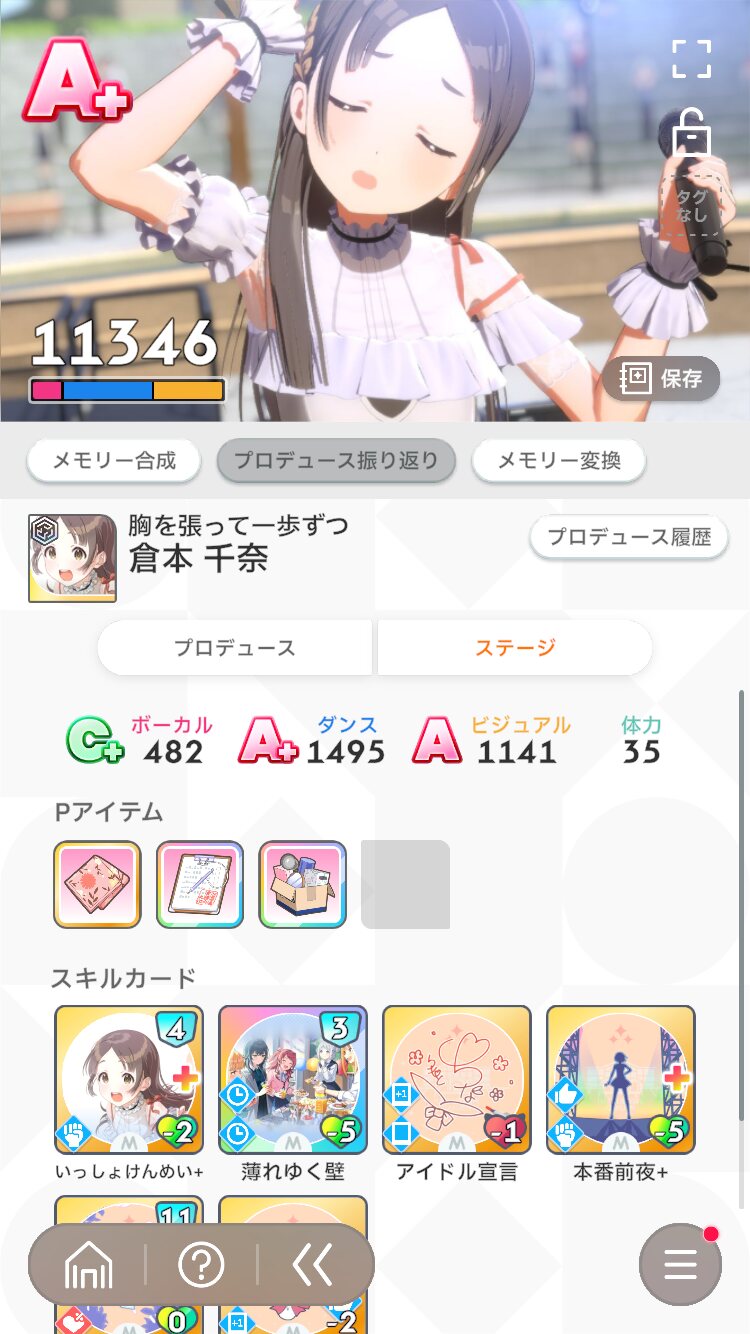Open the hamburger menu button
This screenshot has width=750, height=1334.
680,1265
